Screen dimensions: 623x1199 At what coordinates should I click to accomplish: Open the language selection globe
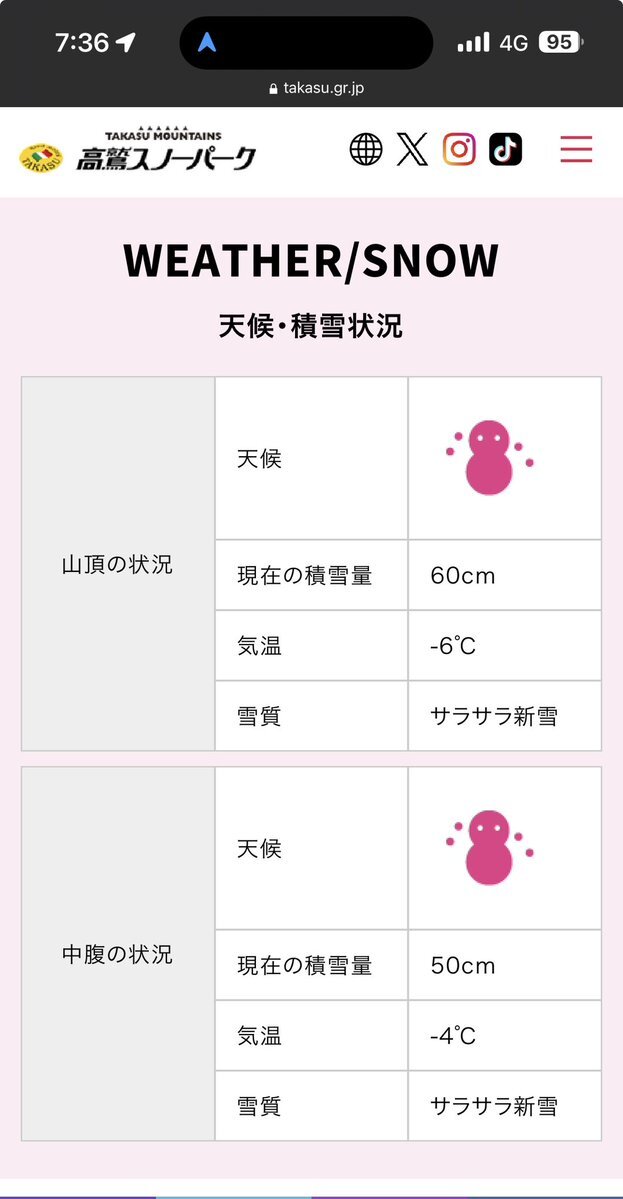pos(366,150)
